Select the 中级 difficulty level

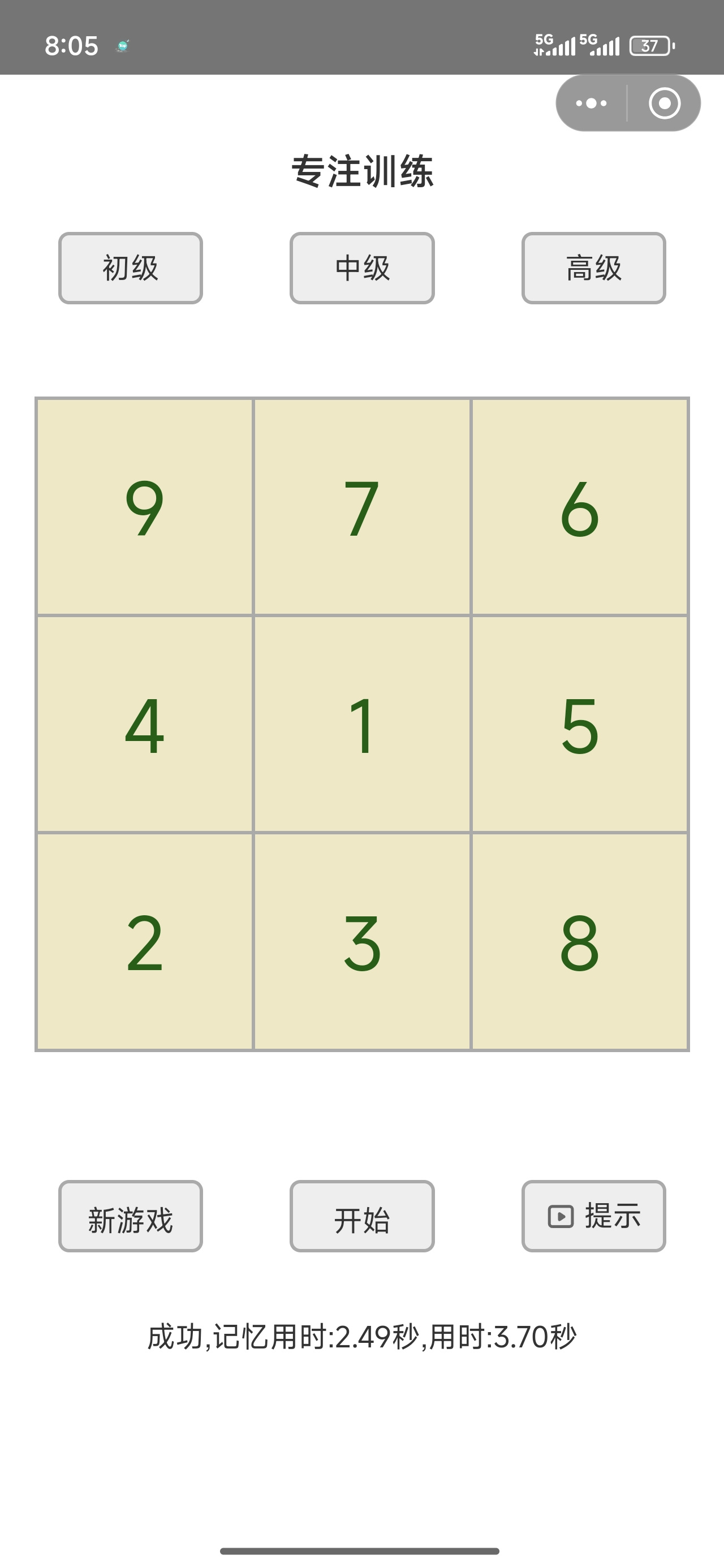click(x=363, y=268)
